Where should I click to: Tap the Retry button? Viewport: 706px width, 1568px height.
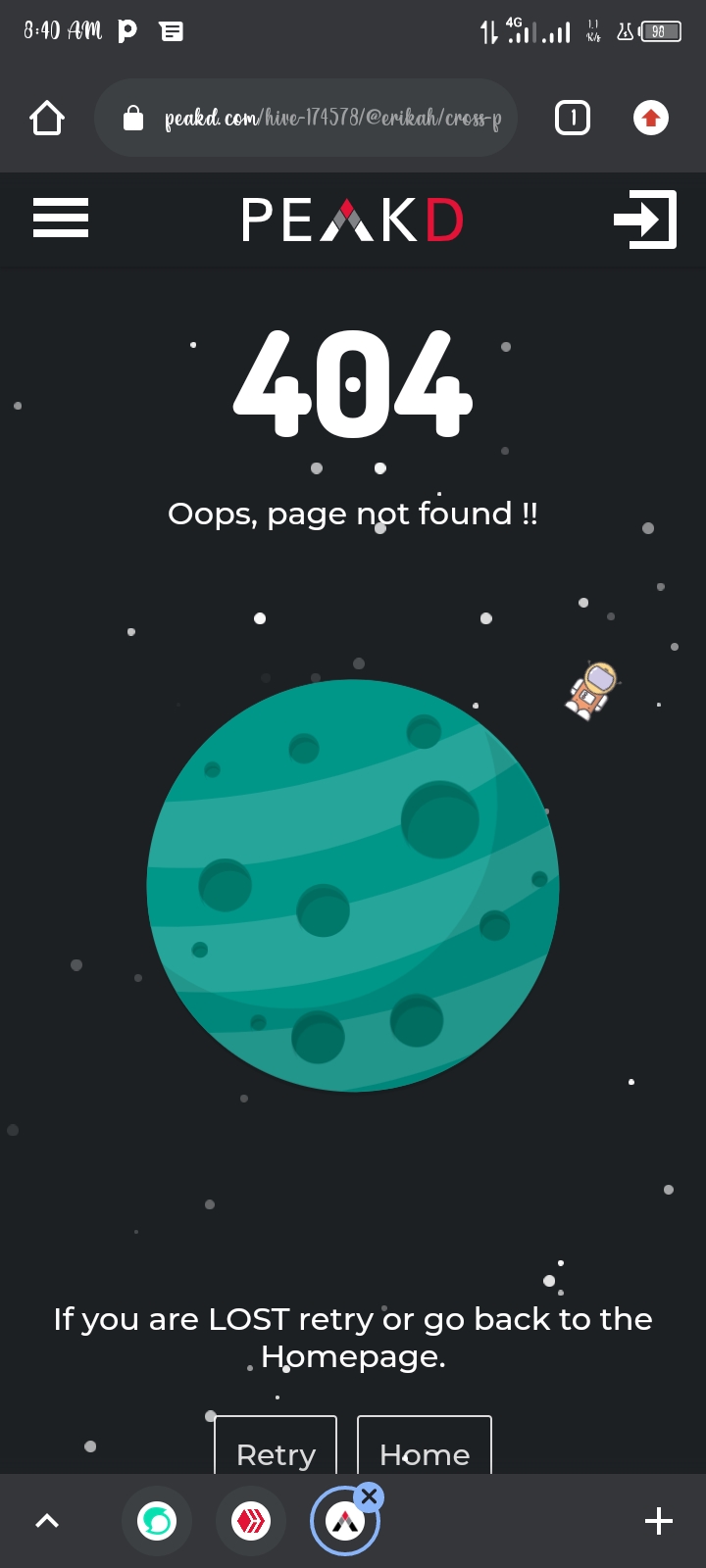[x=276, y=1450]
